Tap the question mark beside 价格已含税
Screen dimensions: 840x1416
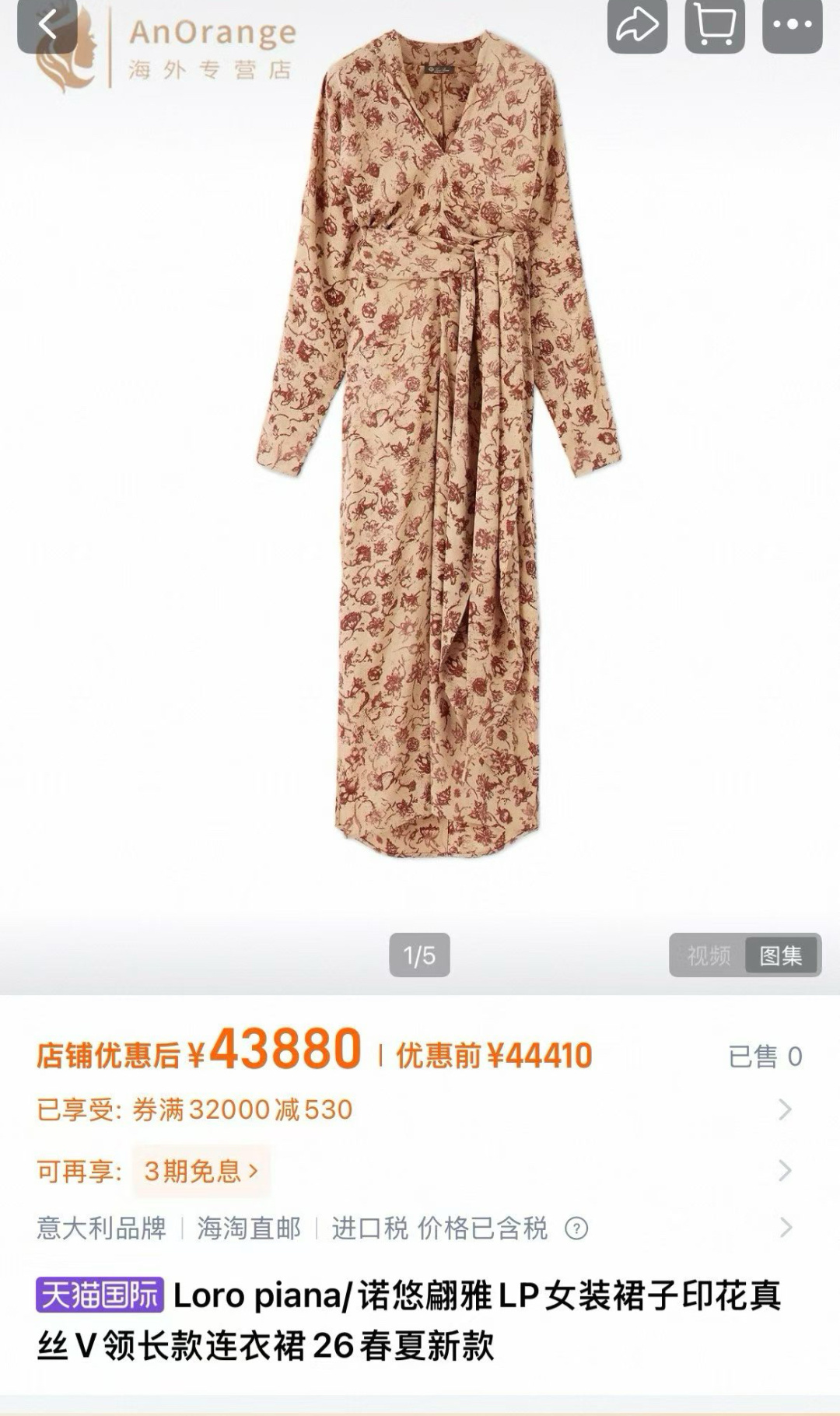point(576,1229)
